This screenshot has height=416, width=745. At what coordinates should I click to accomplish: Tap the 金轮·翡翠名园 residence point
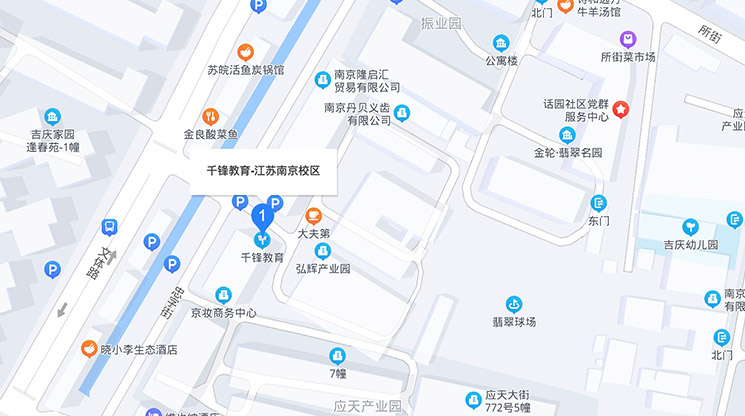[567, 135]
